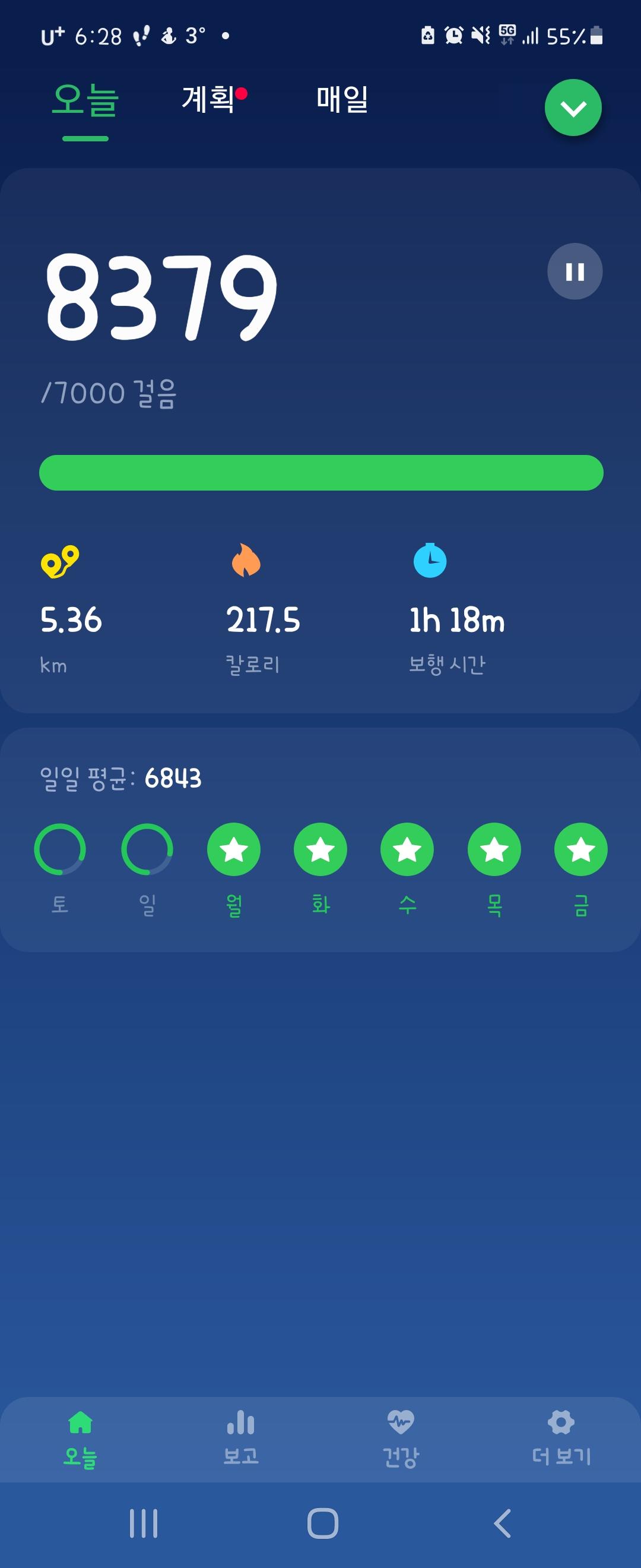The height and width of the screenshot is (1568, 641).
Task: Open recent apps from navigation bar
Action: click(x=144, y=1523)
